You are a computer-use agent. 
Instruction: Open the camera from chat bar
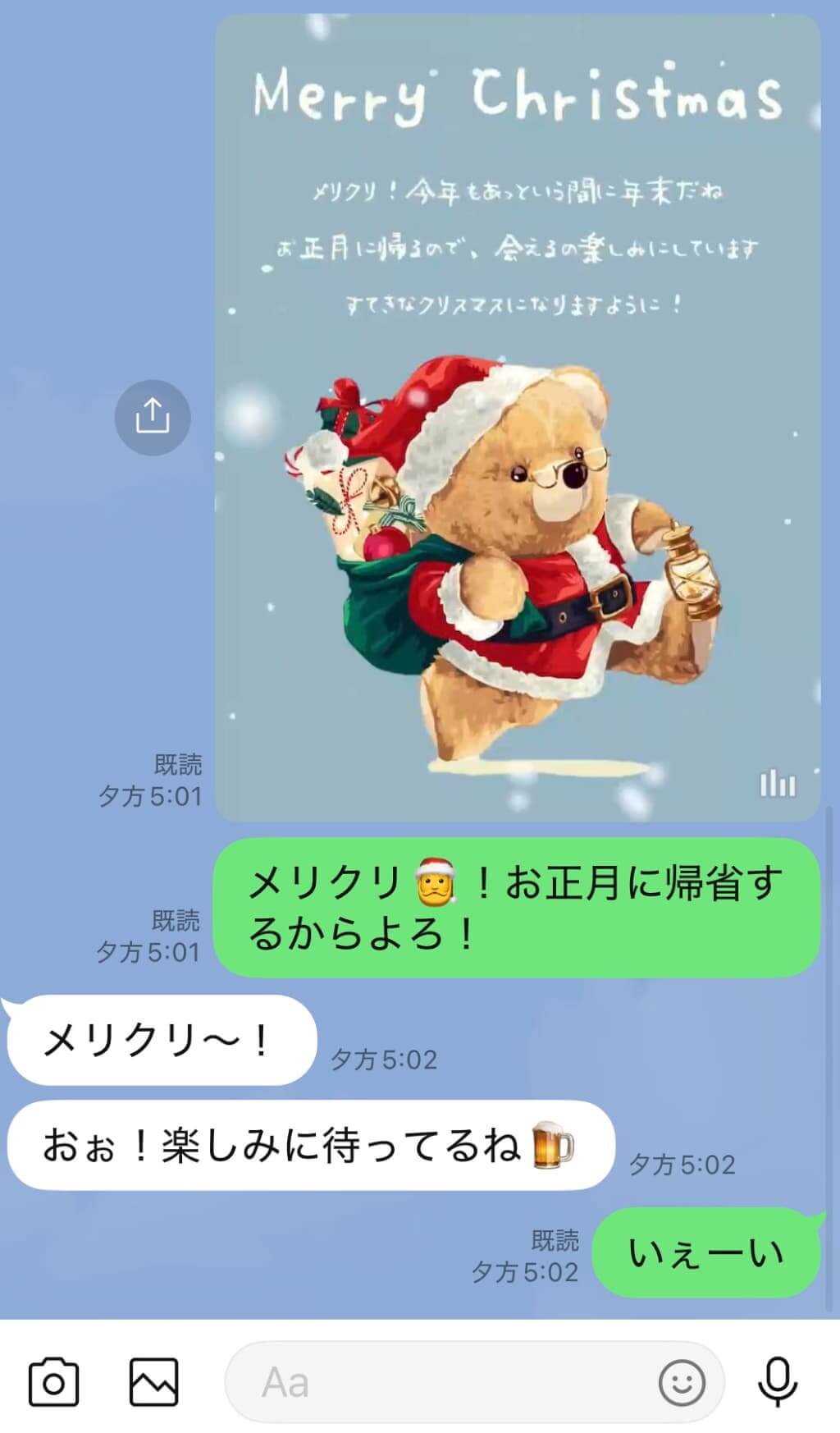[x=54, y=1383]
